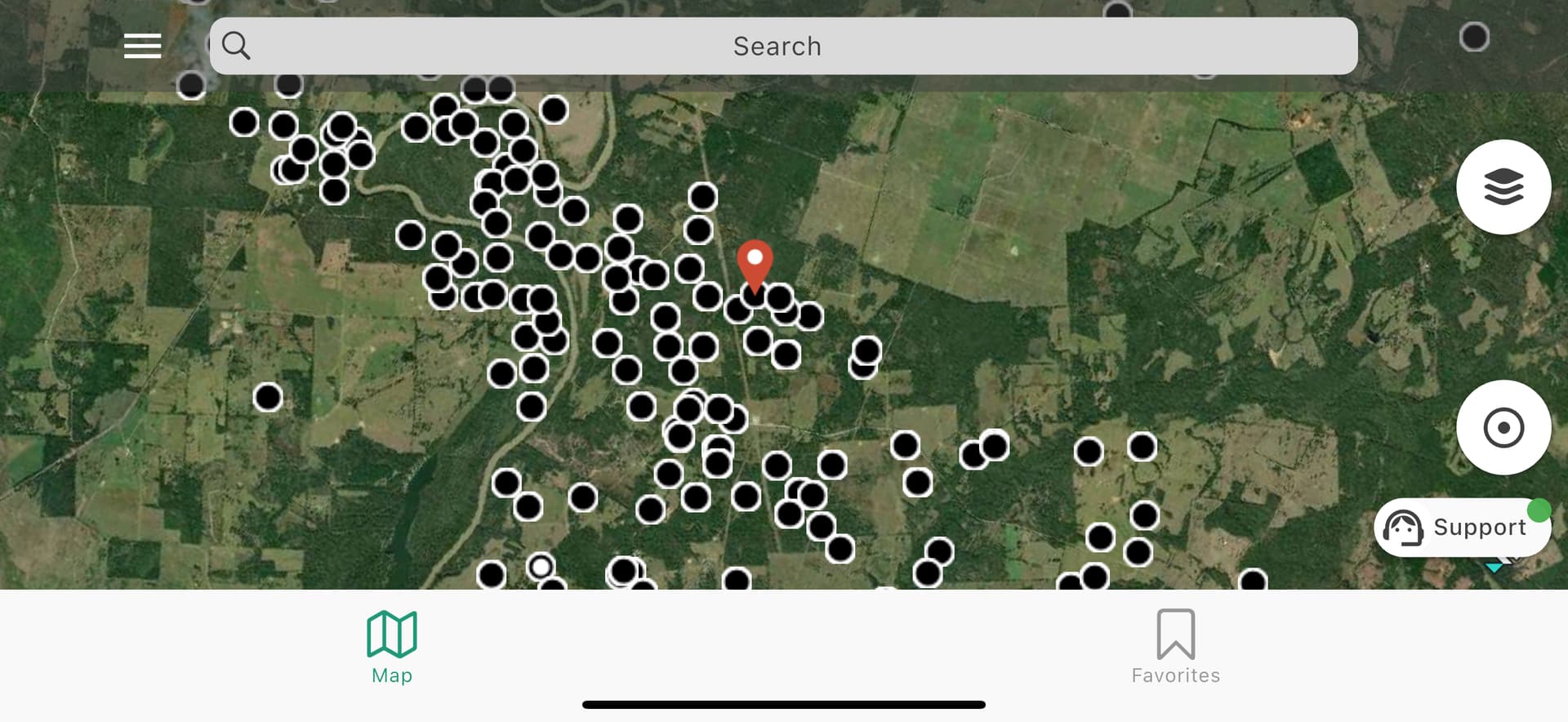The height and width of the screenshot is (722, 1568).
Task: Open the map layers button
Action: pyautogui.click(x=1503, y=187)
